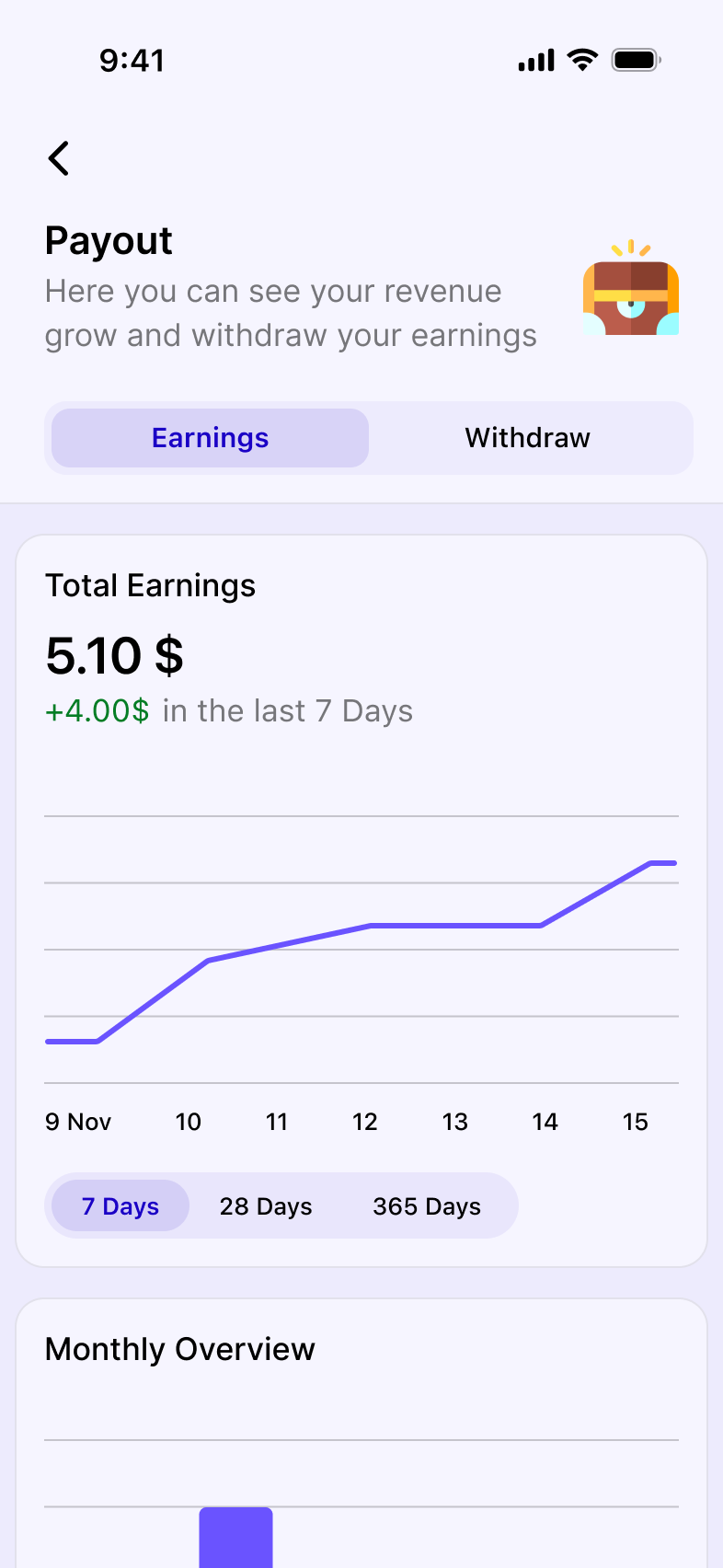
Task: View earnings over 365 Days
Action: 427,1205
